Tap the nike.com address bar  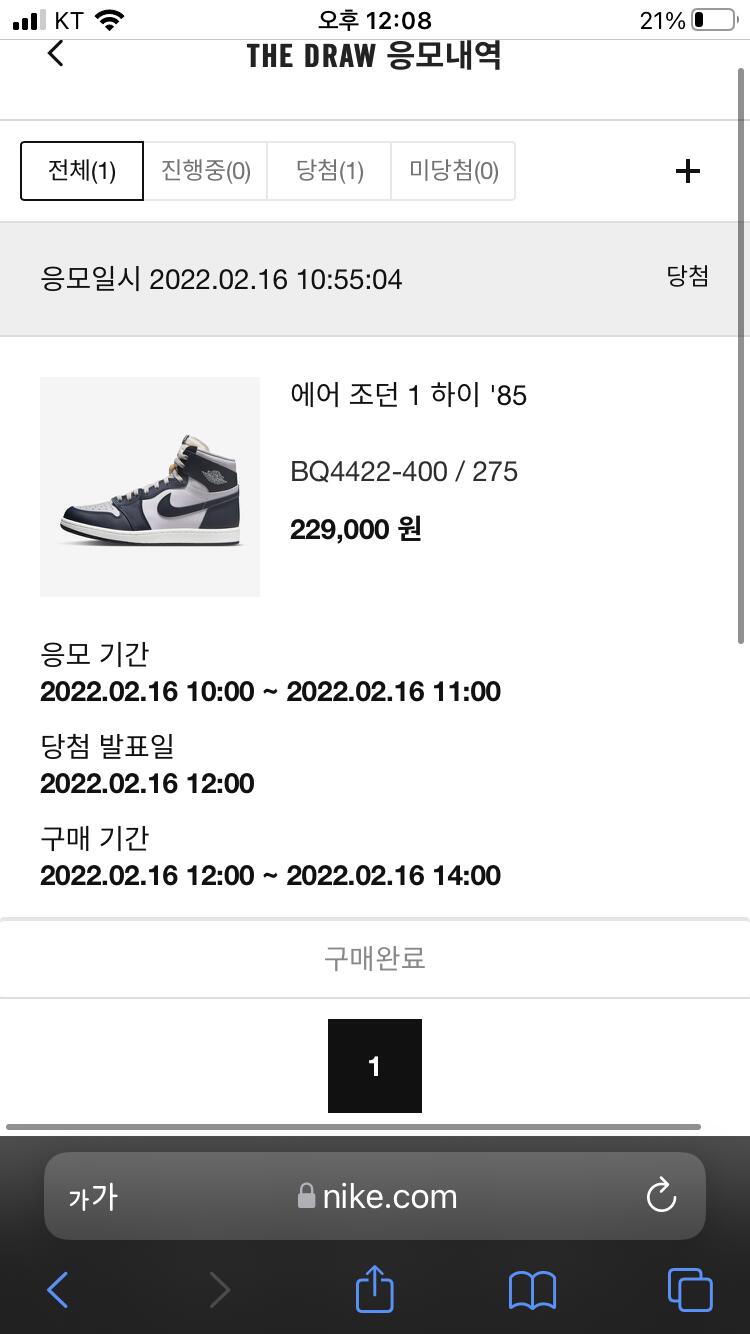point(378,1197)
